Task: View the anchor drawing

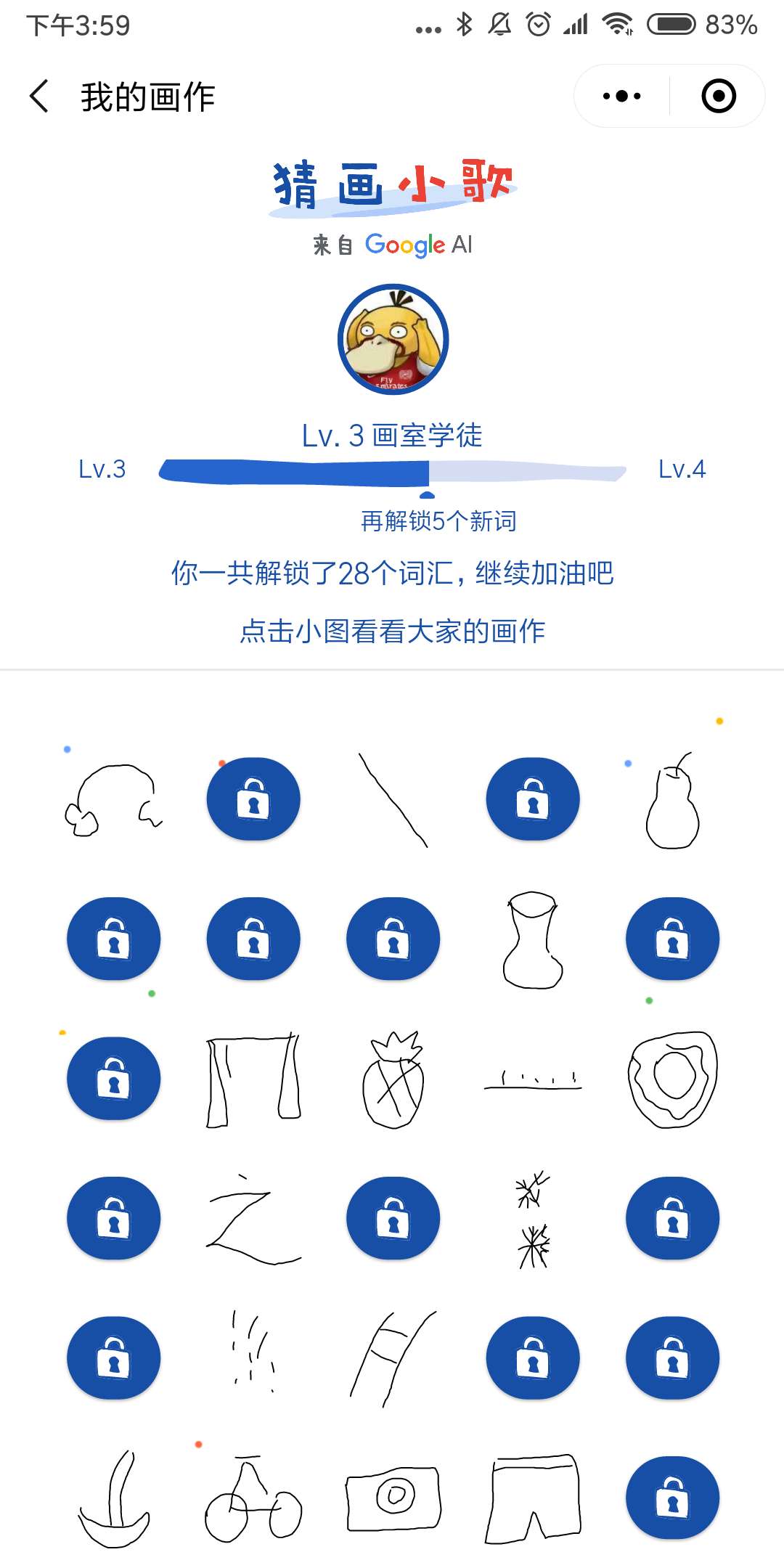Action: coord(114,1498)
